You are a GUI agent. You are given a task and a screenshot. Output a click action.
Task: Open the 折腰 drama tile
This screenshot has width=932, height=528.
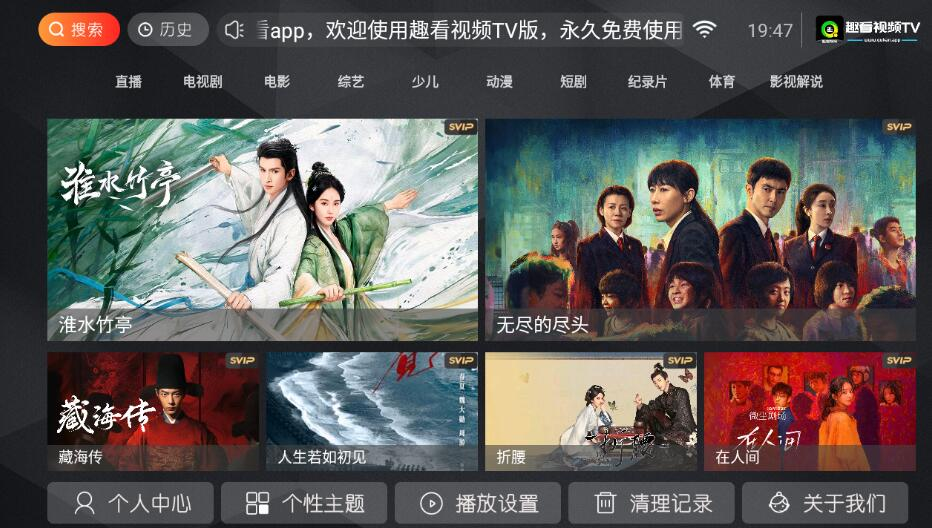tap(590, 411)
